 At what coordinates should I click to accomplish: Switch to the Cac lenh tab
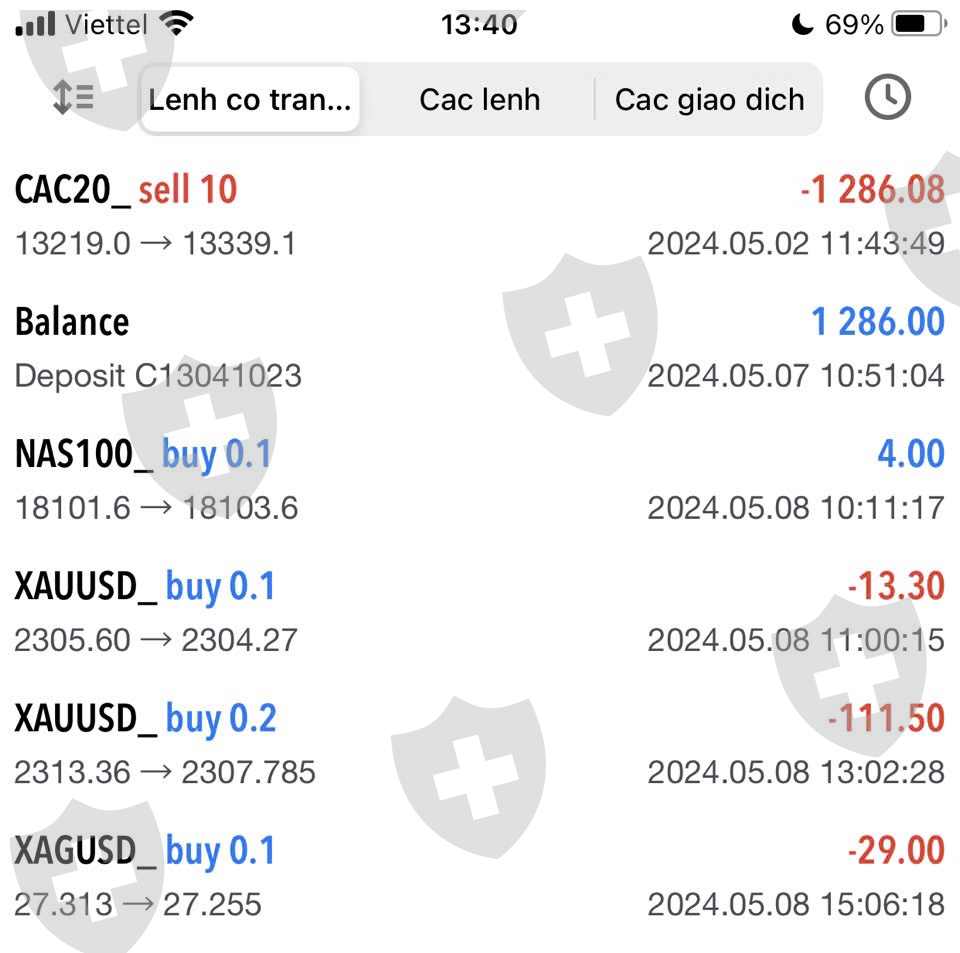tap(479, 99)
